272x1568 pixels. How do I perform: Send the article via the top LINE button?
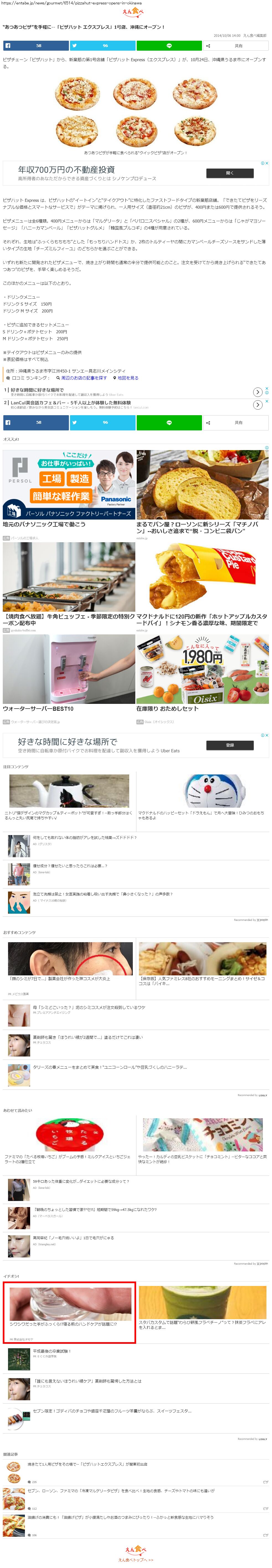pyautogui.click(x=169, y=46)
